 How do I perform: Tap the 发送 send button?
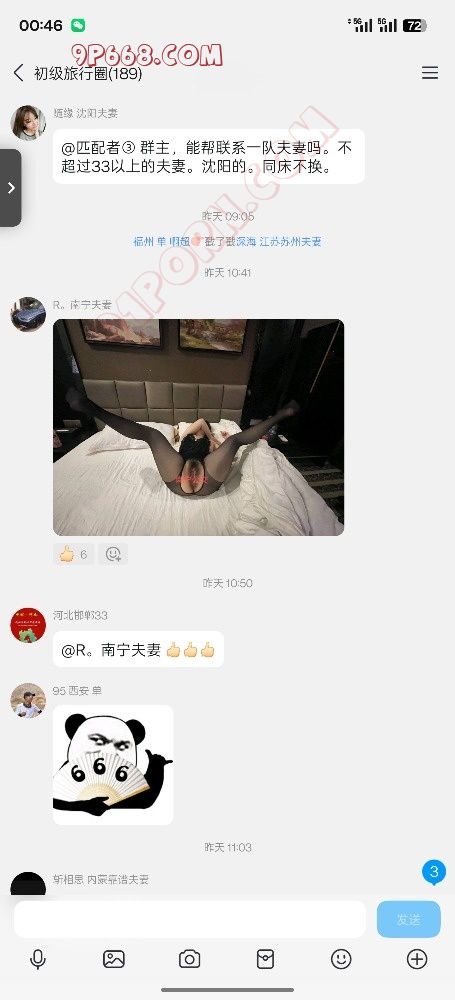[x=408, y=919]
